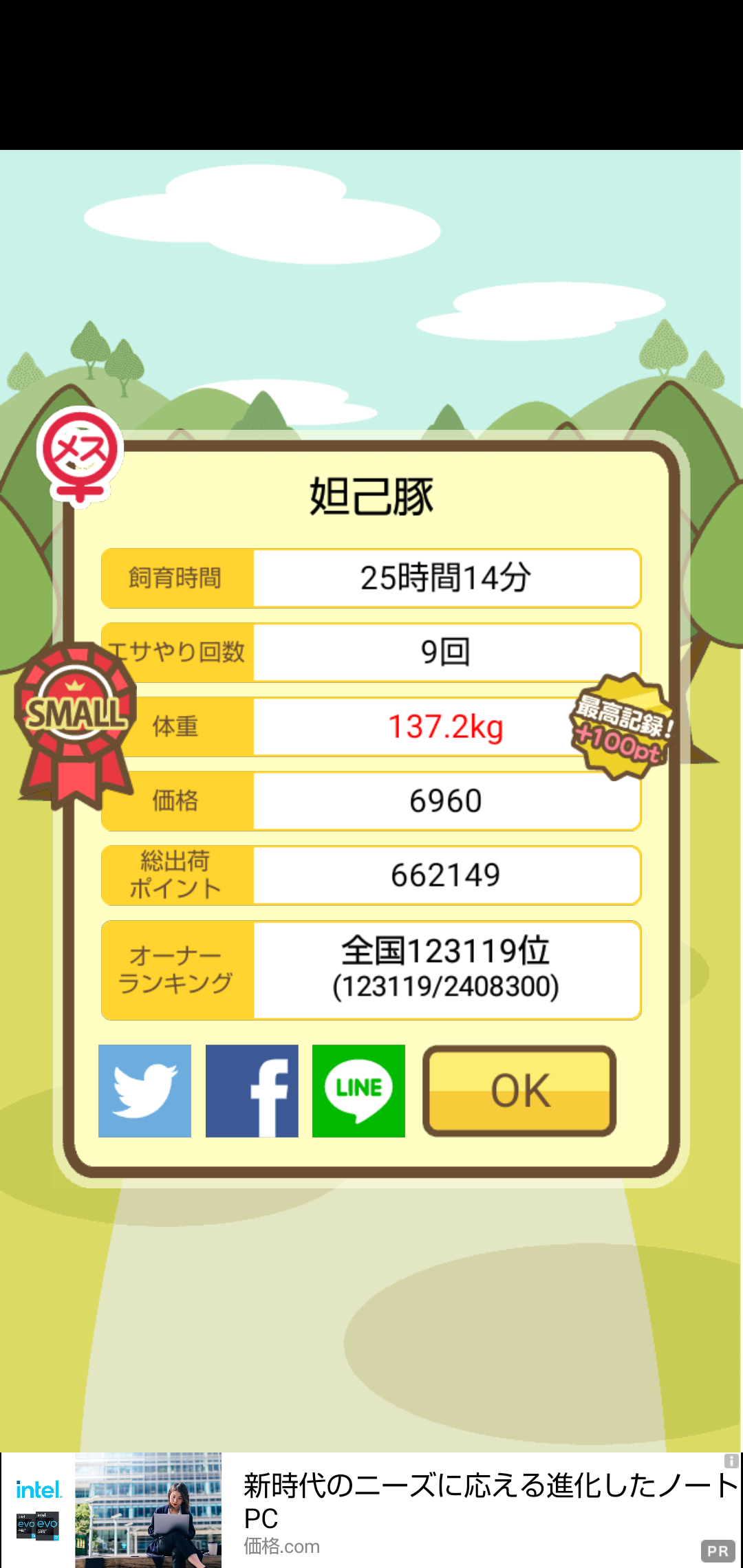
Task: Open the 価格.com notebook PC ad
Action: pyautogui.click(x=371, y=1510)
